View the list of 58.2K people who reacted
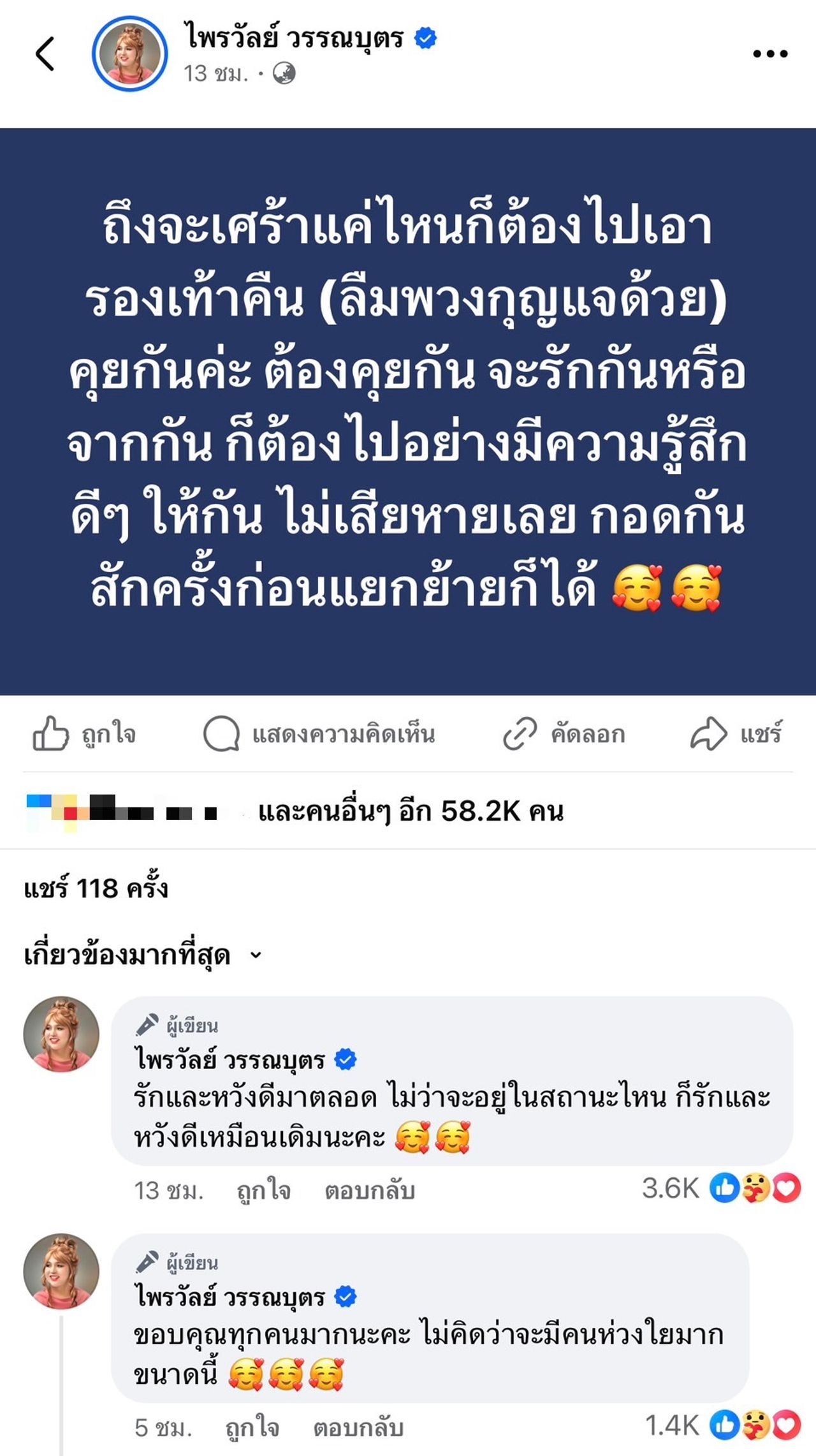Image resolution: width=816 pixels, height=1456 pixels. (x=410, y=811)
